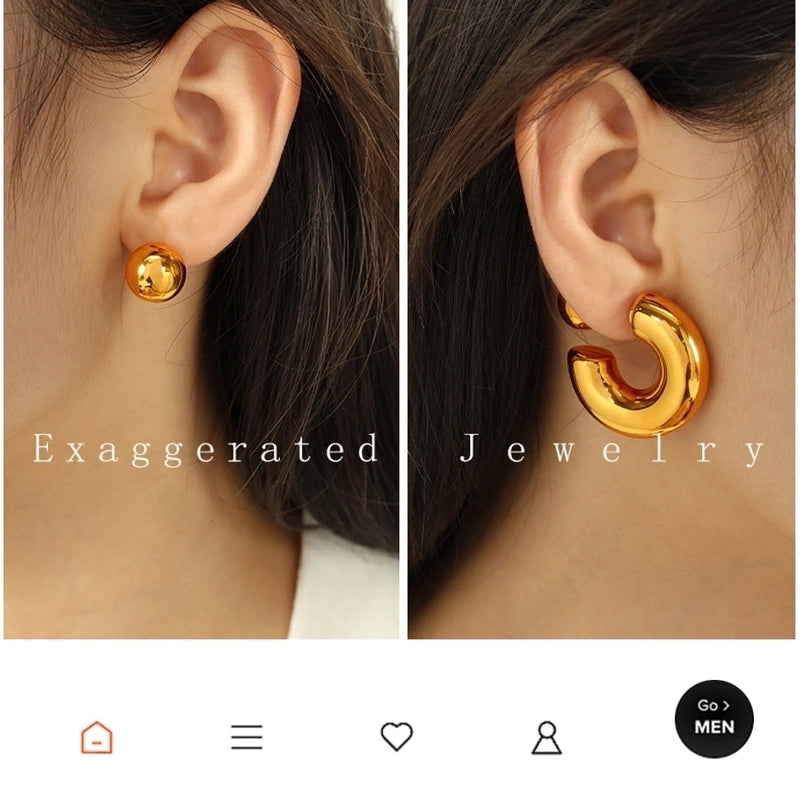
Task: Open the chunky gold hoop earring tile
Action: pyautogui.click(x=602, y=320)
